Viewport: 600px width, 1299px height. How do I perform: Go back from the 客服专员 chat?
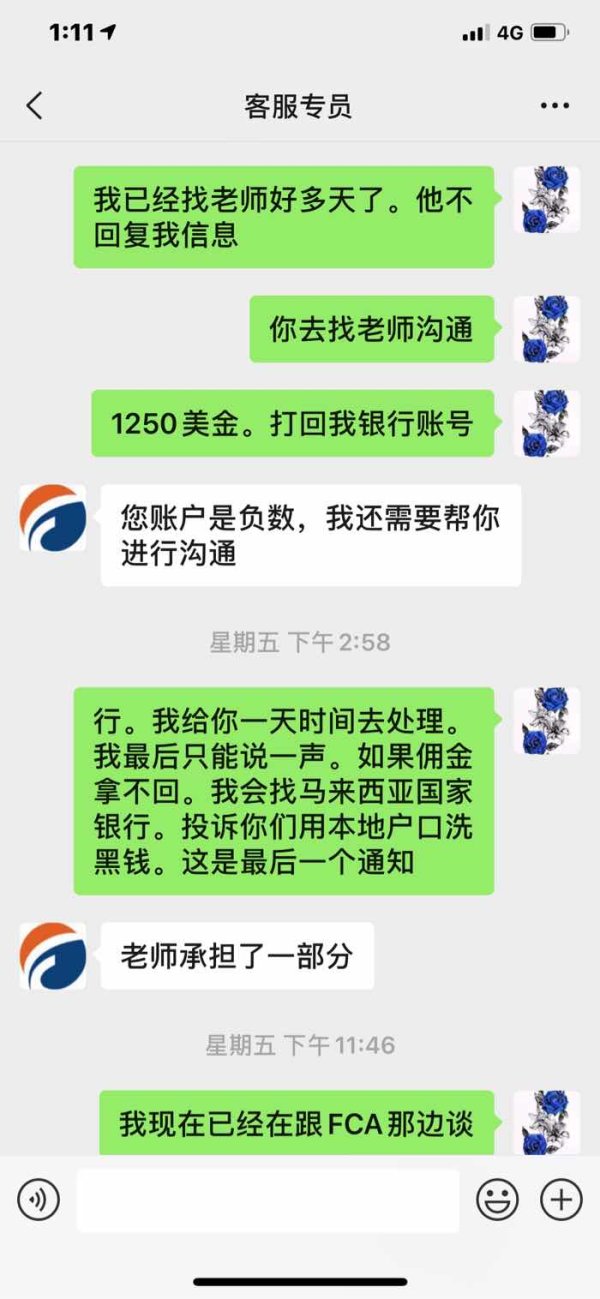(35, 106)
